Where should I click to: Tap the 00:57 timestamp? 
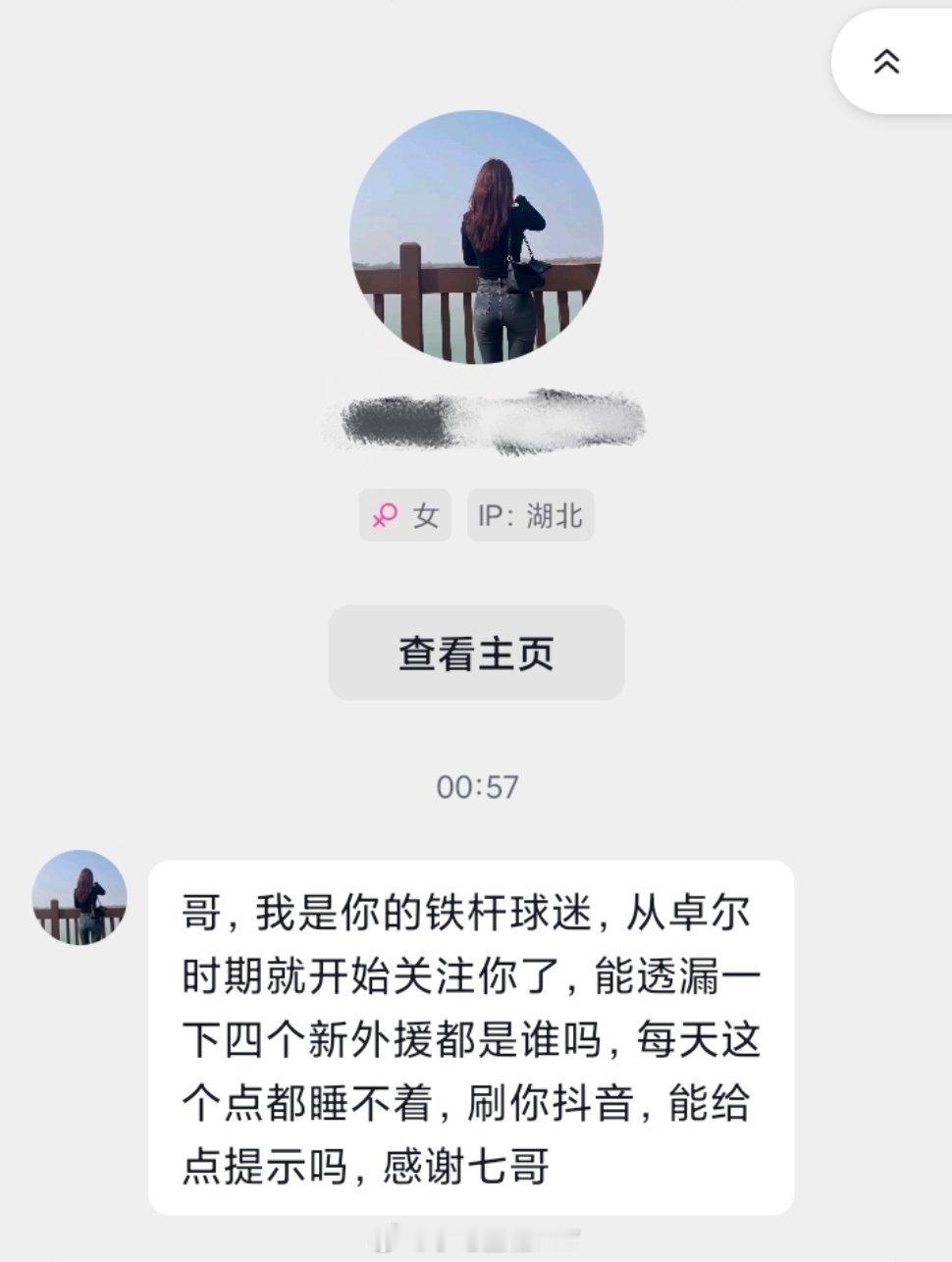pyautogui.click(x=476, y=785)
